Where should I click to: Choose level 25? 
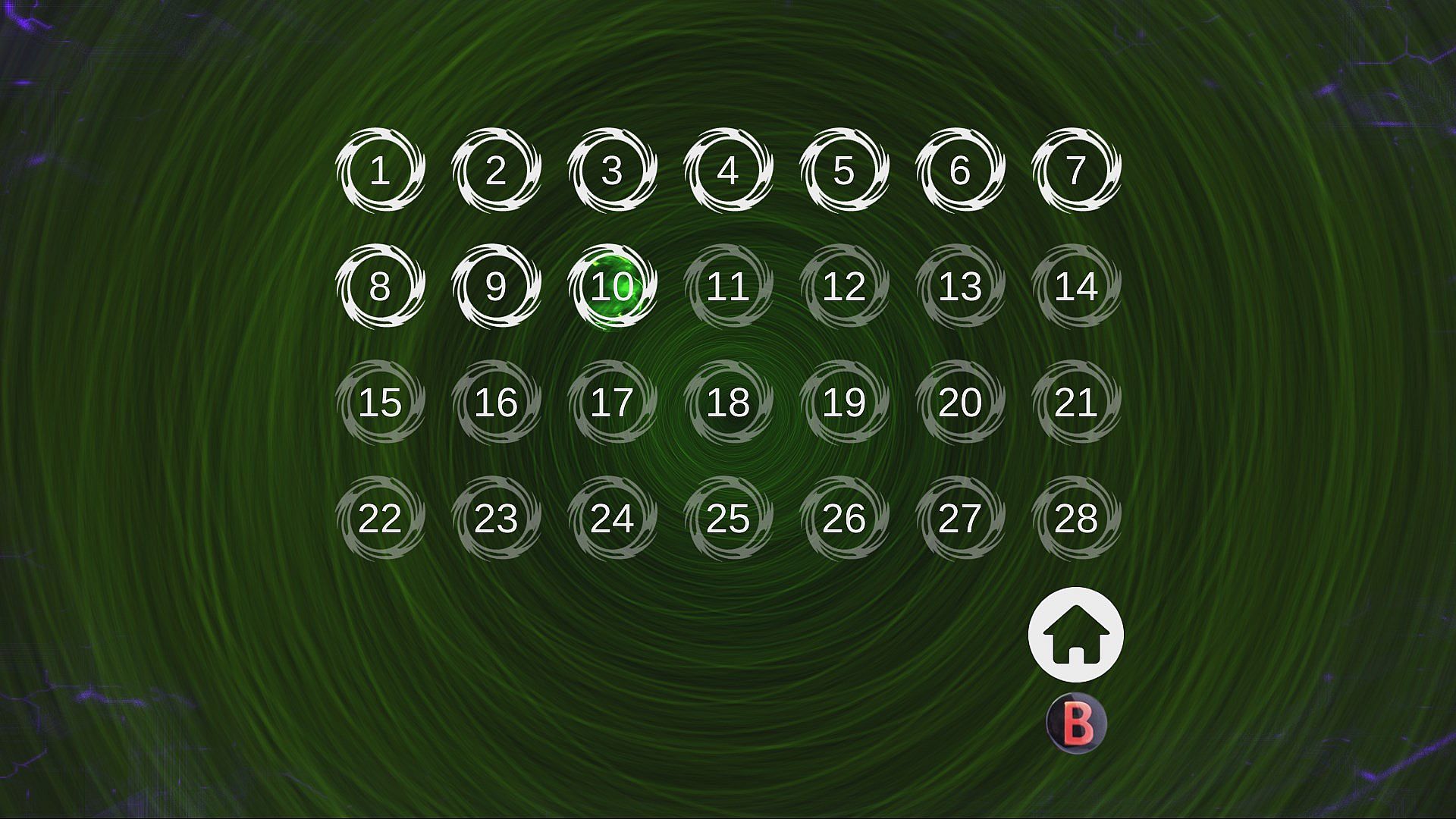click(728, 519)
